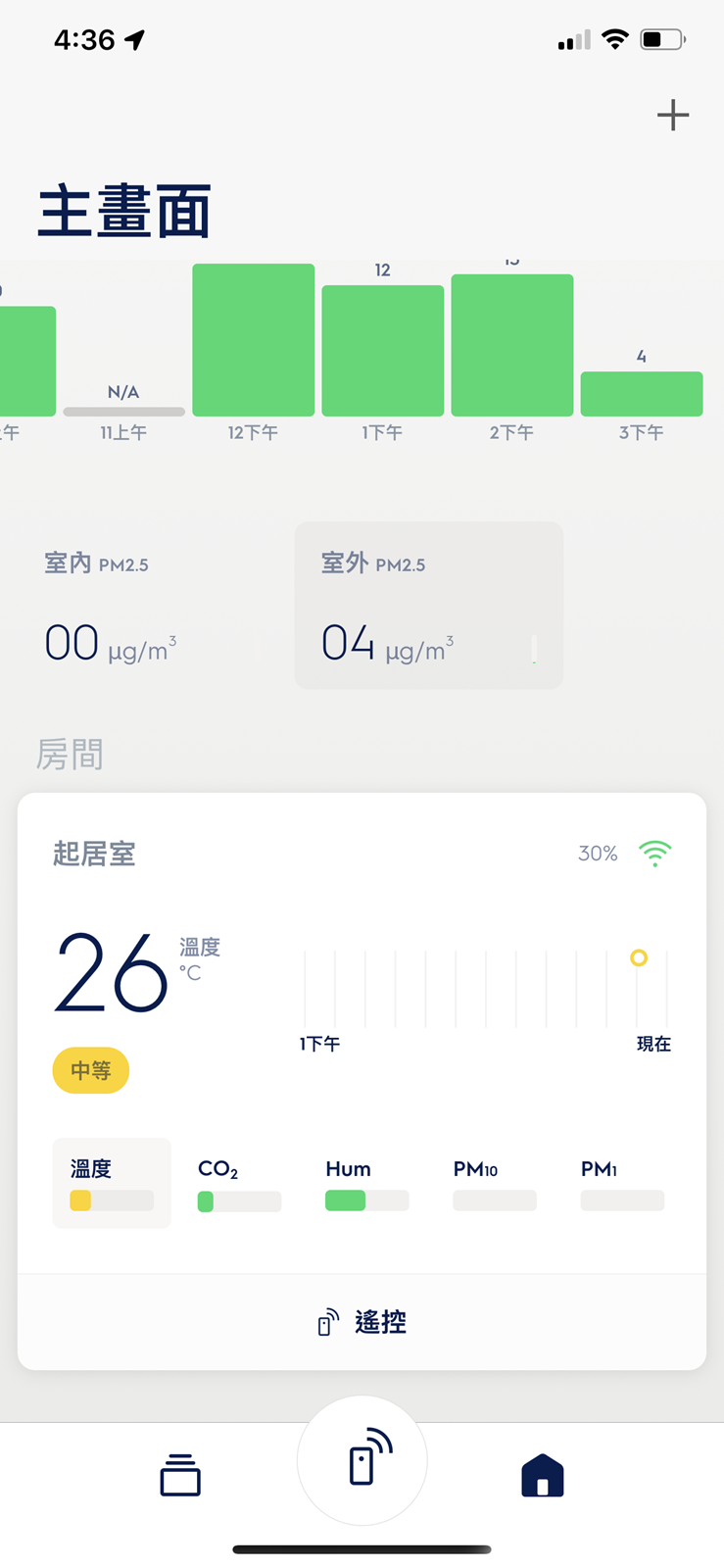Screen dimensions: 724x1568
Task: Open the devices stack tab
Action: (x=180, y=1476)
